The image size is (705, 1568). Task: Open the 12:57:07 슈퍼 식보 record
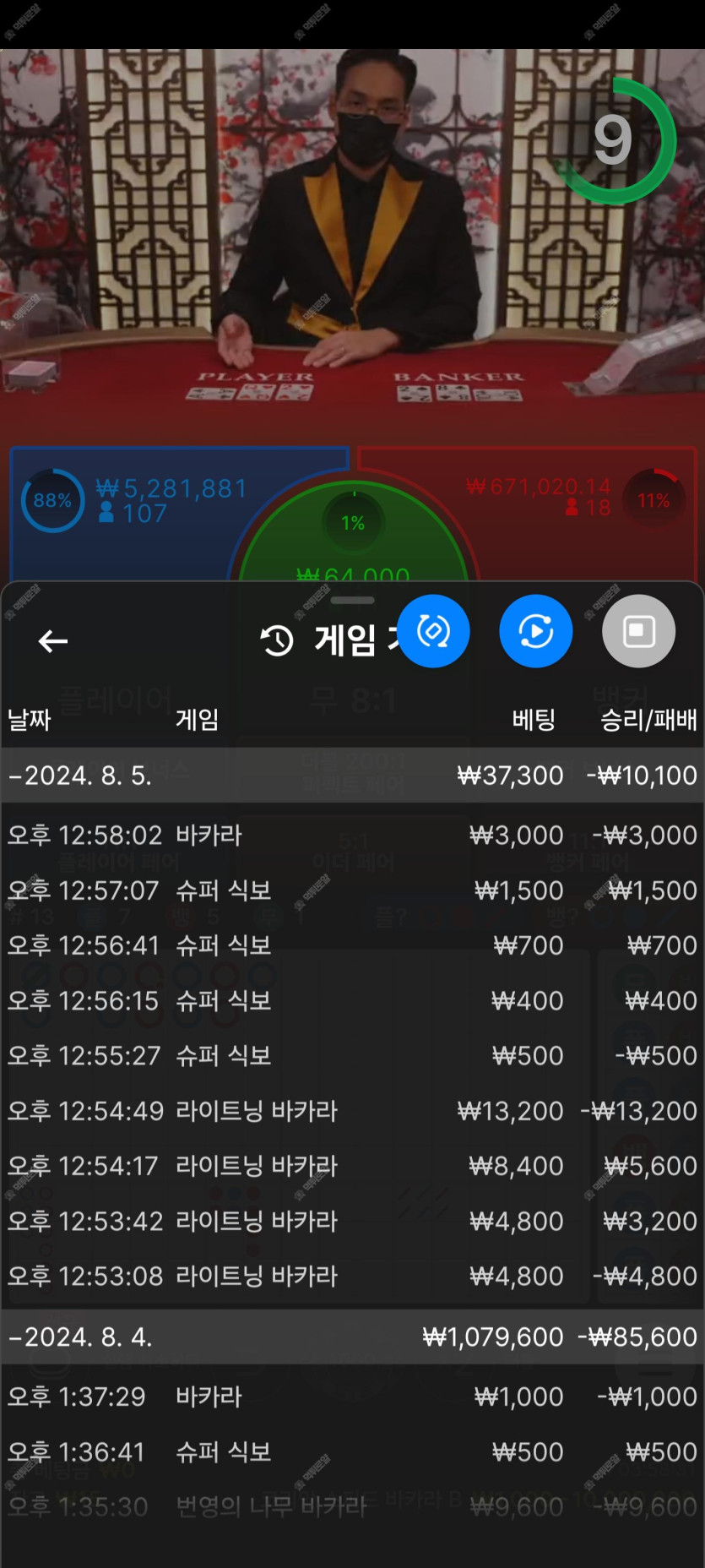pos(352,890)
